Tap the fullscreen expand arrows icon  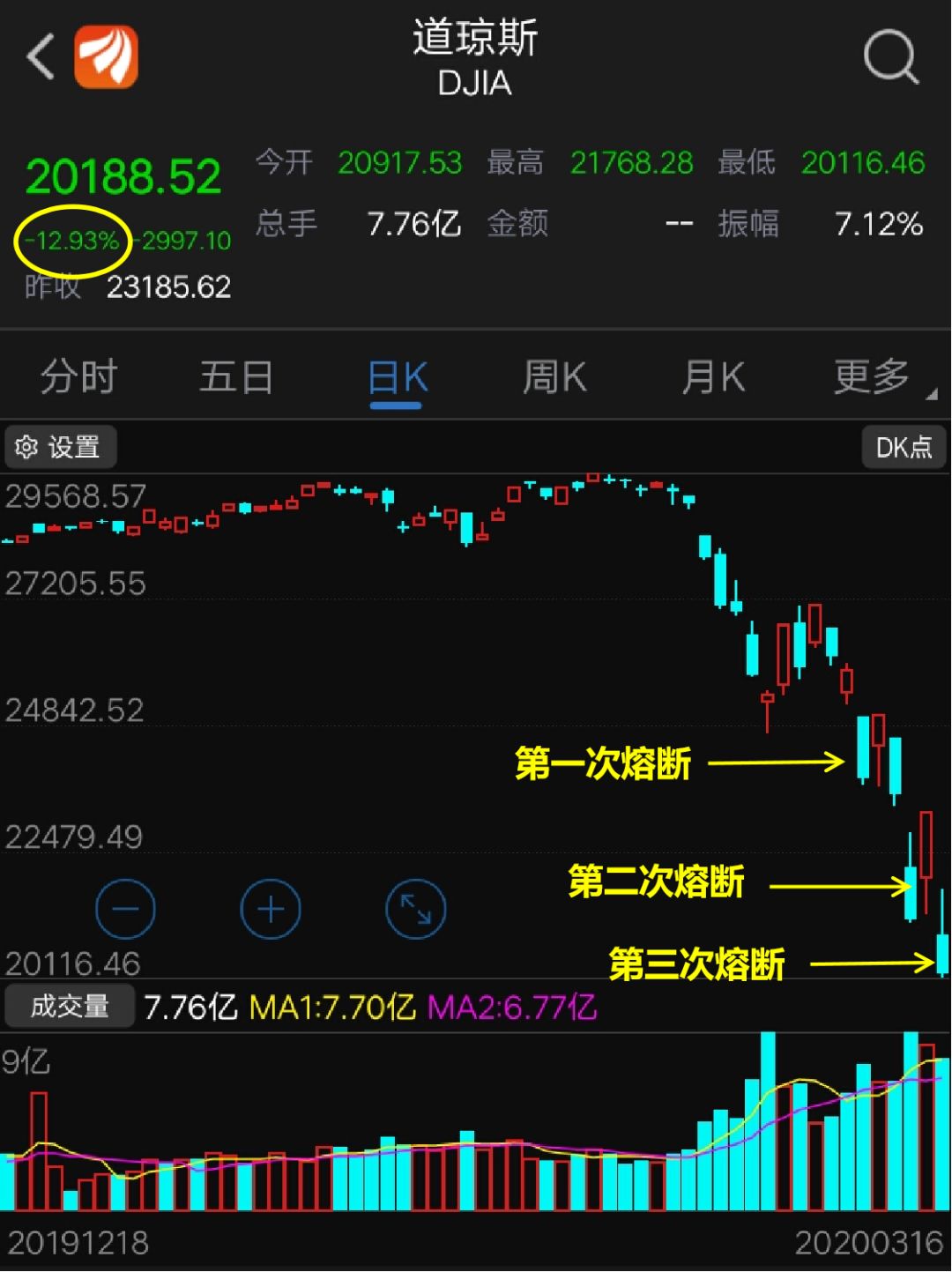[415, 909]
